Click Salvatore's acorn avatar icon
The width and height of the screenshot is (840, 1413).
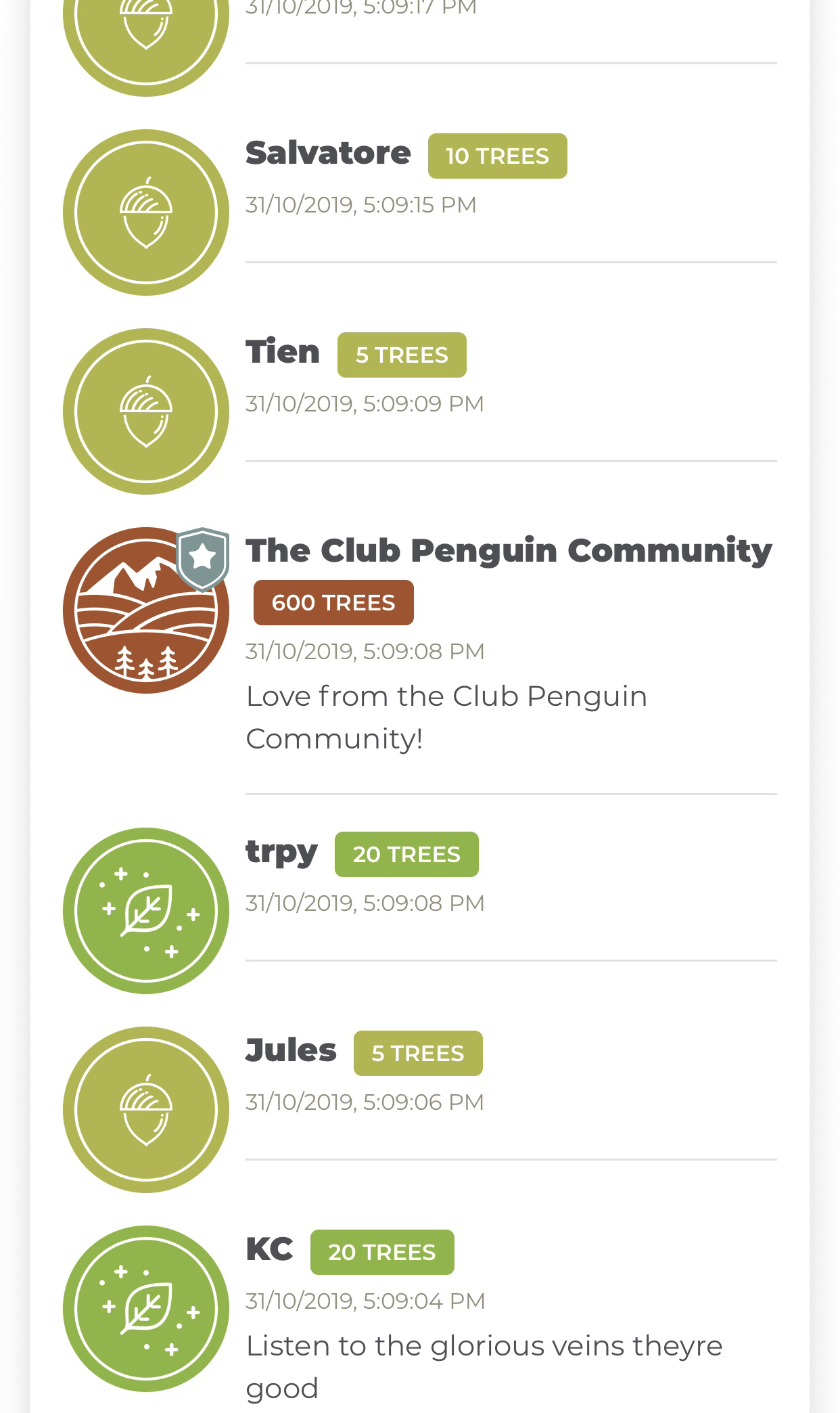click(145, 211)
